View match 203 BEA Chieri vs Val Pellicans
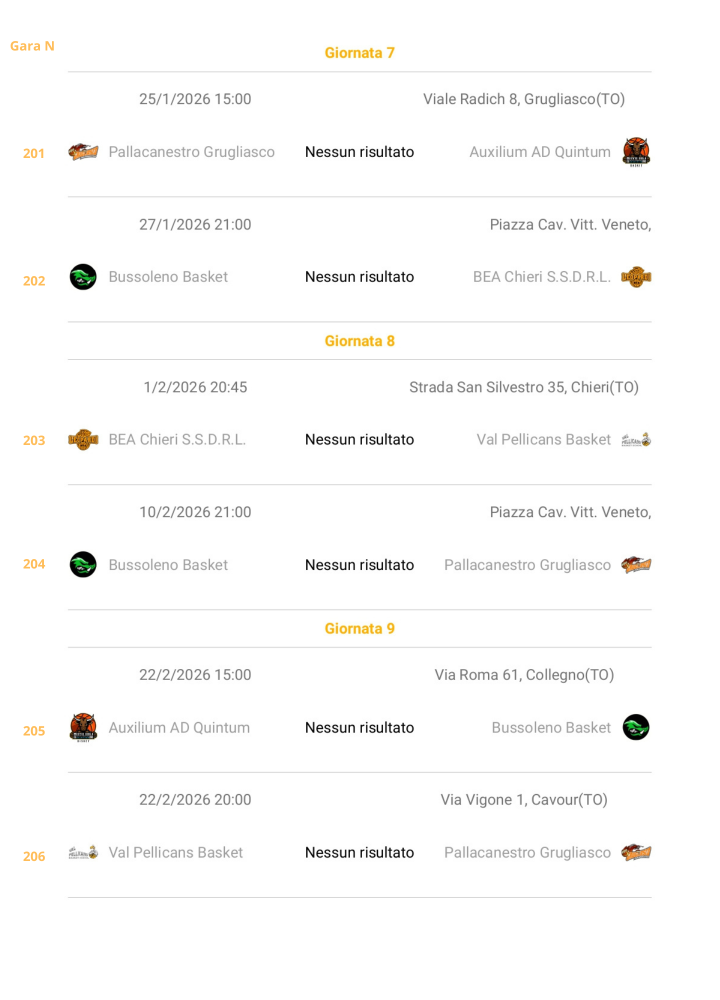720x1000 pixels. [x=359, y=440]
